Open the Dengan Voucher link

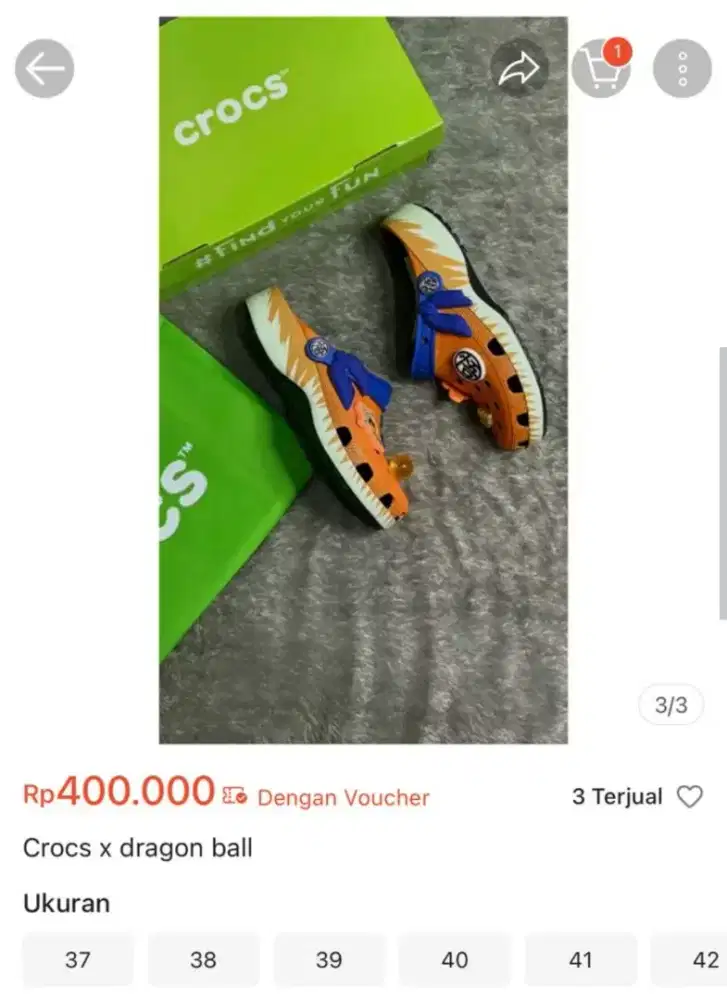pos(344,797)
